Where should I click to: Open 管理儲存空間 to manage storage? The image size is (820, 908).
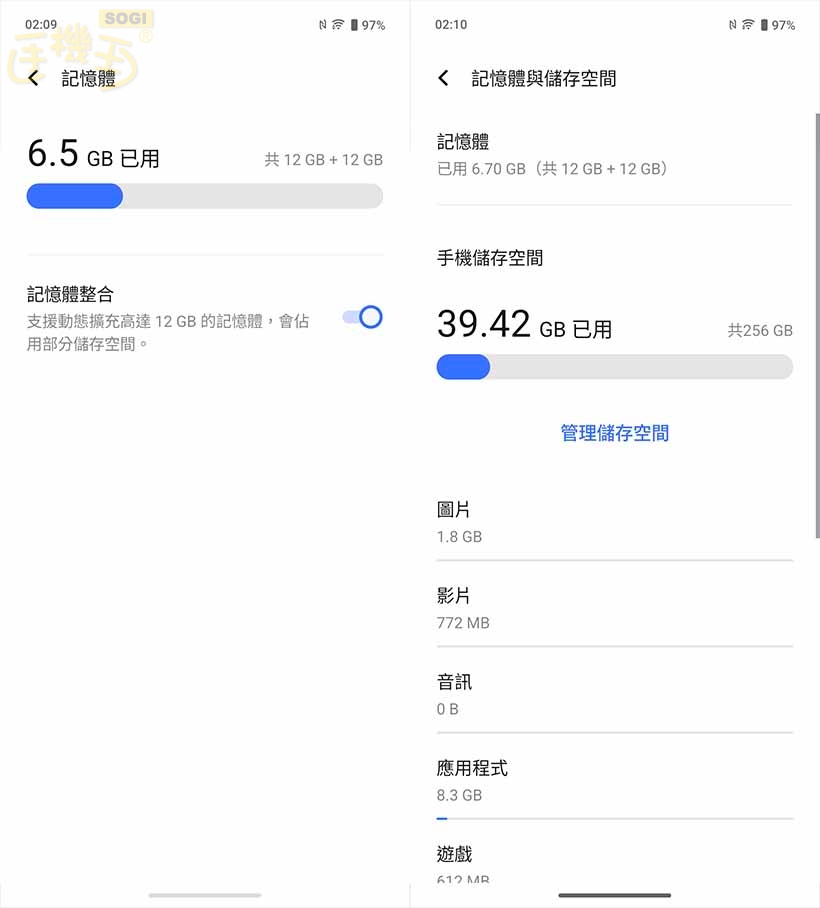[x=613, y=432]
